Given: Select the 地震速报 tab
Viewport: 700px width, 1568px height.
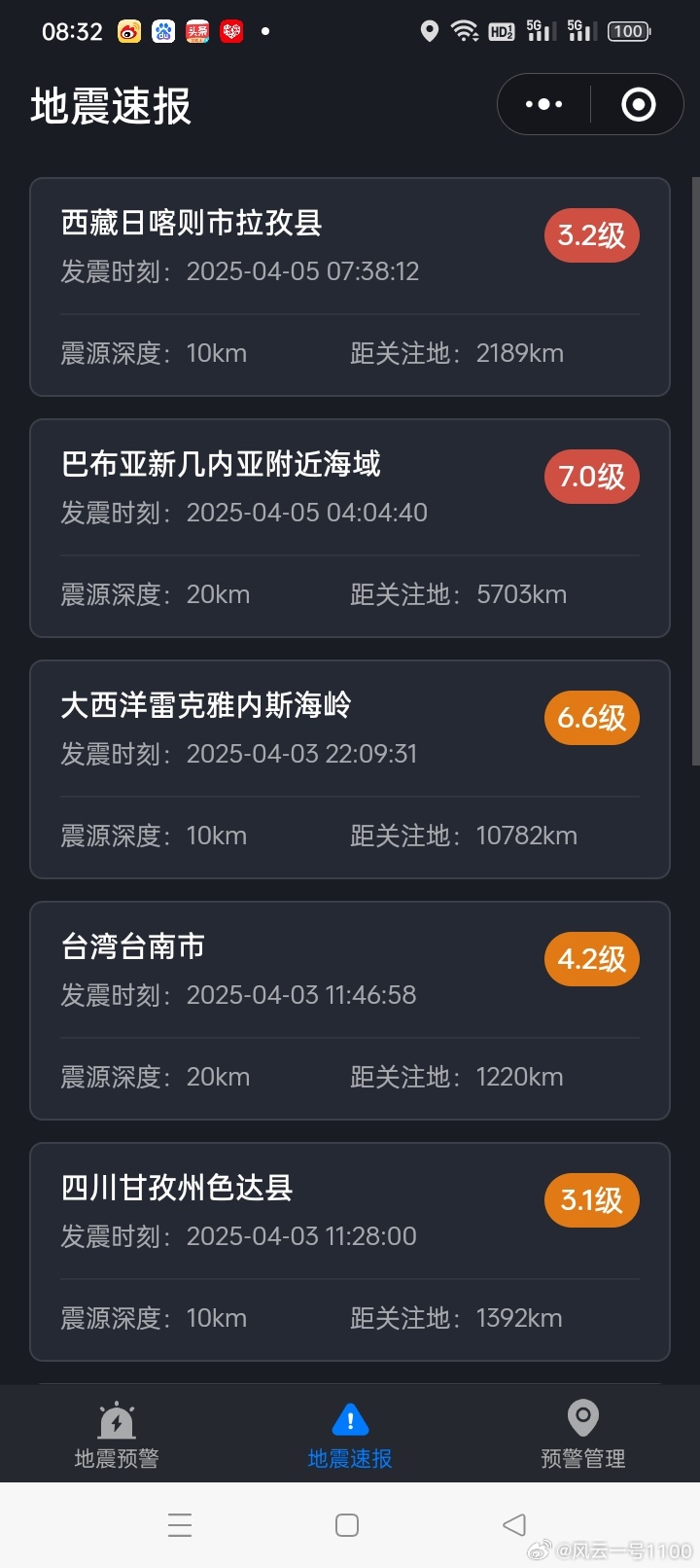Looking at the screenshot, I should [x=350, y=1436].
